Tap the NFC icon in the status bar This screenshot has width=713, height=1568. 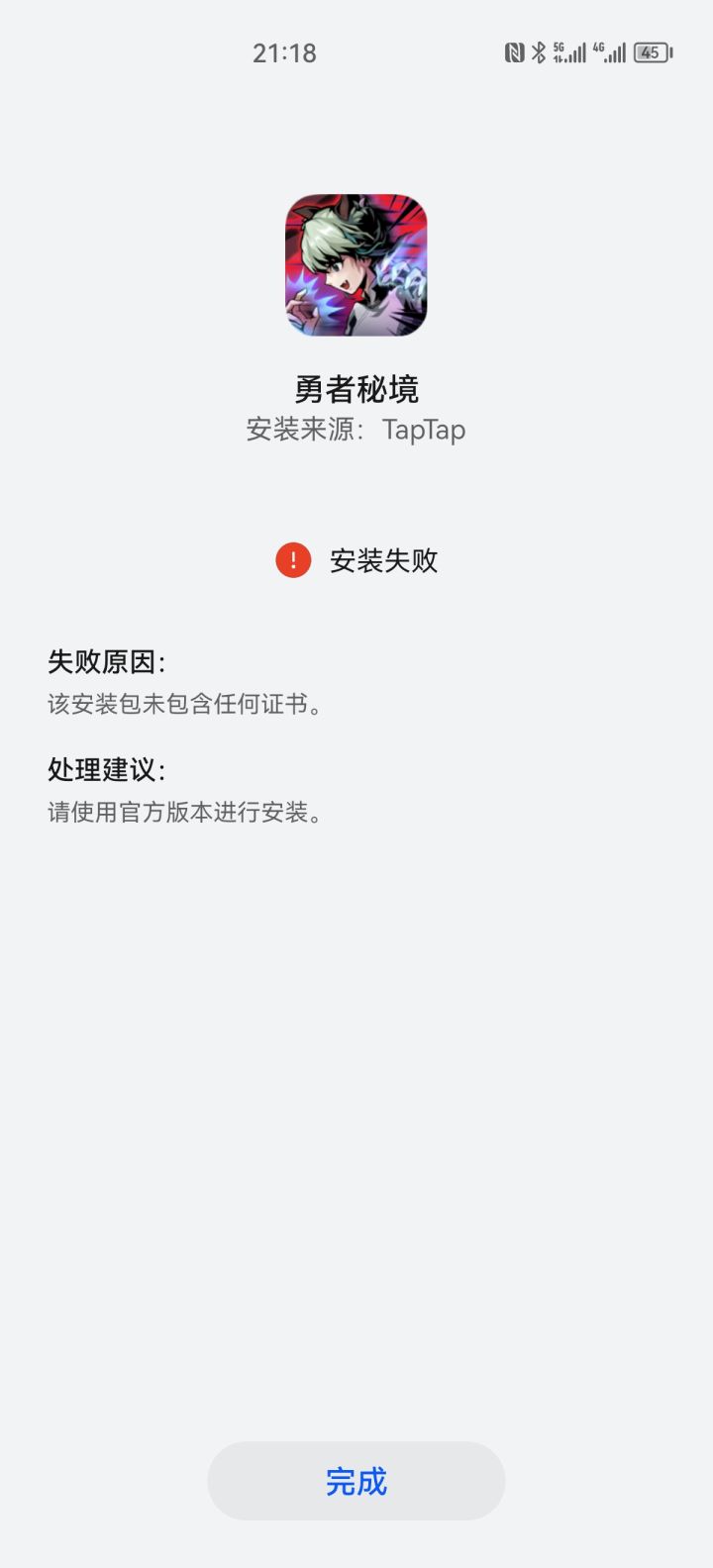coord(516,52)
